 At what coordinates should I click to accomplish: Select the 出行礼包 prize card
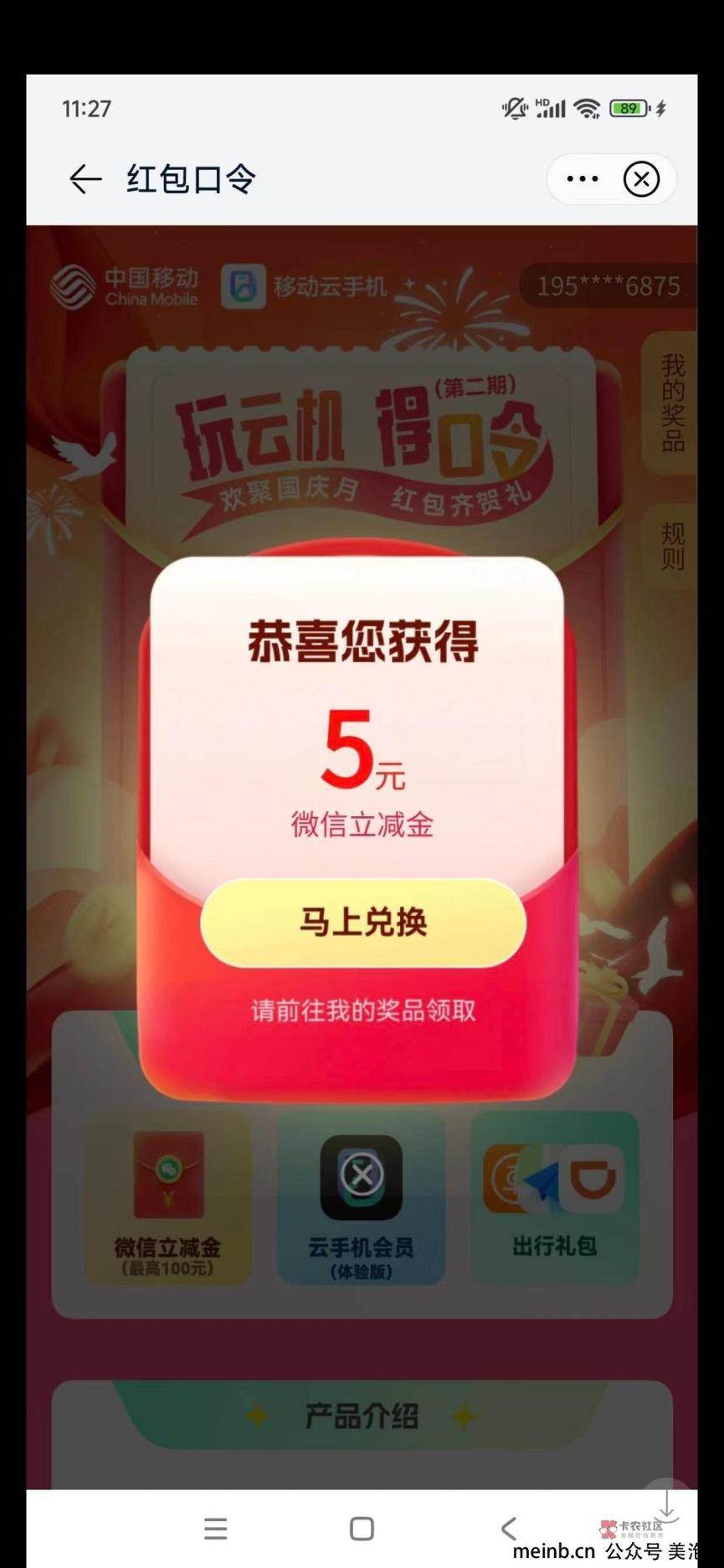coord(554,1199)
